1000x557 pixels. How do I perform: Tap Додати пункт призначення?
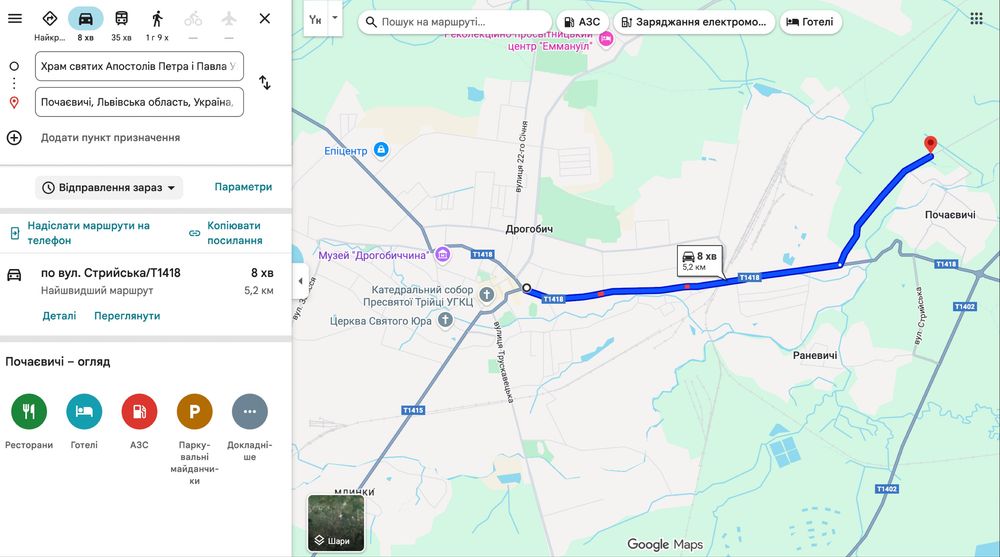click(x=110, y=138)
